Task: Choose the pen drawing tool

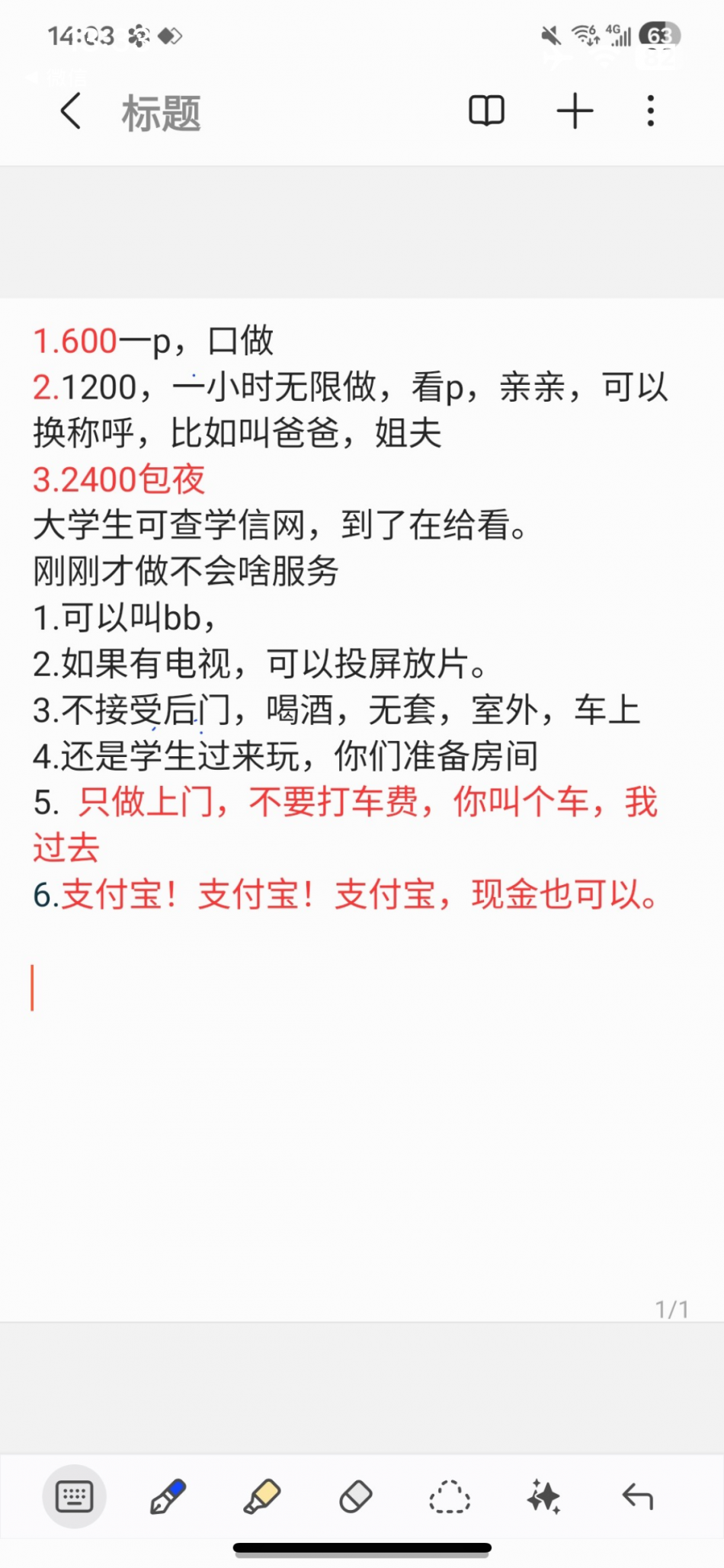Action: [x=168, y=1496]
